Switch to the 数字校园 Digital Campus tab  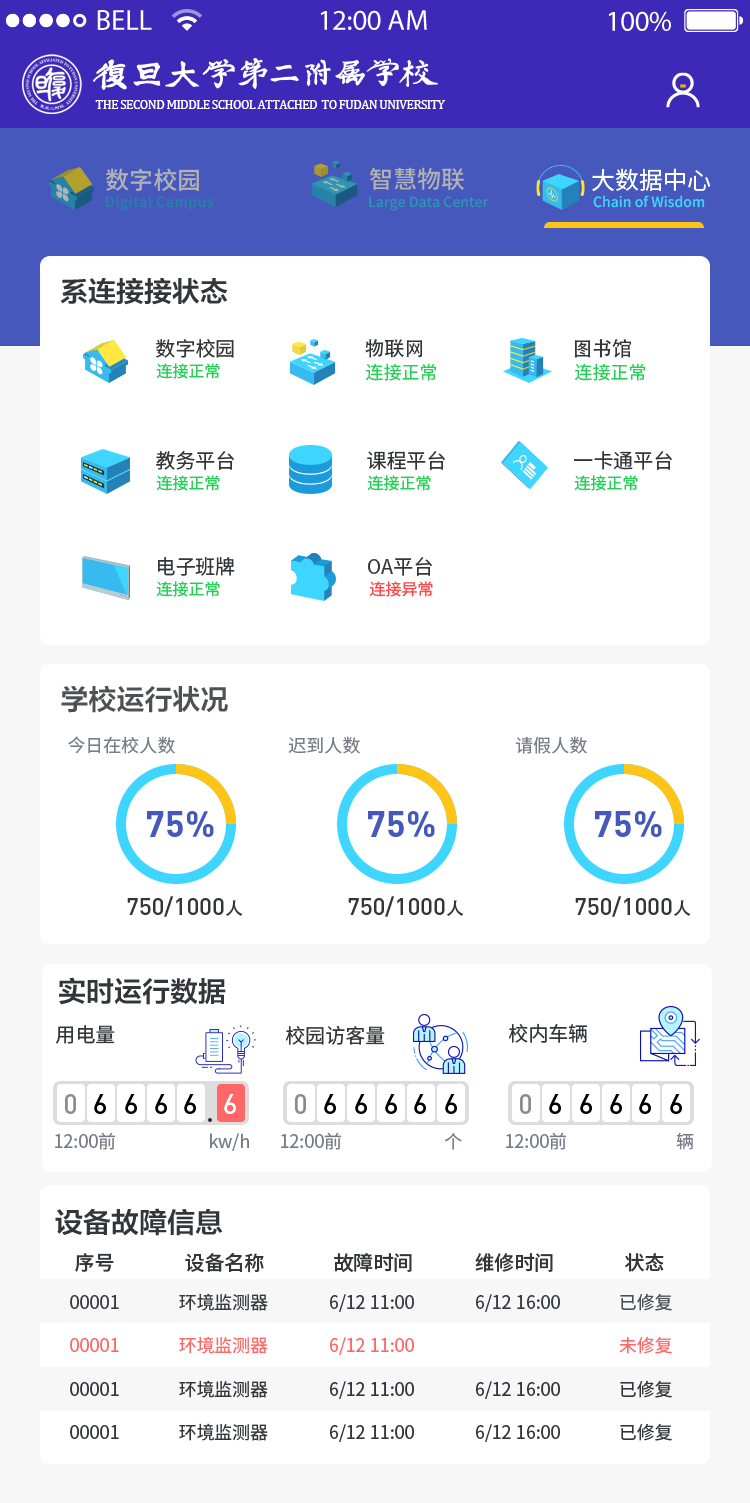coord(132,188)
